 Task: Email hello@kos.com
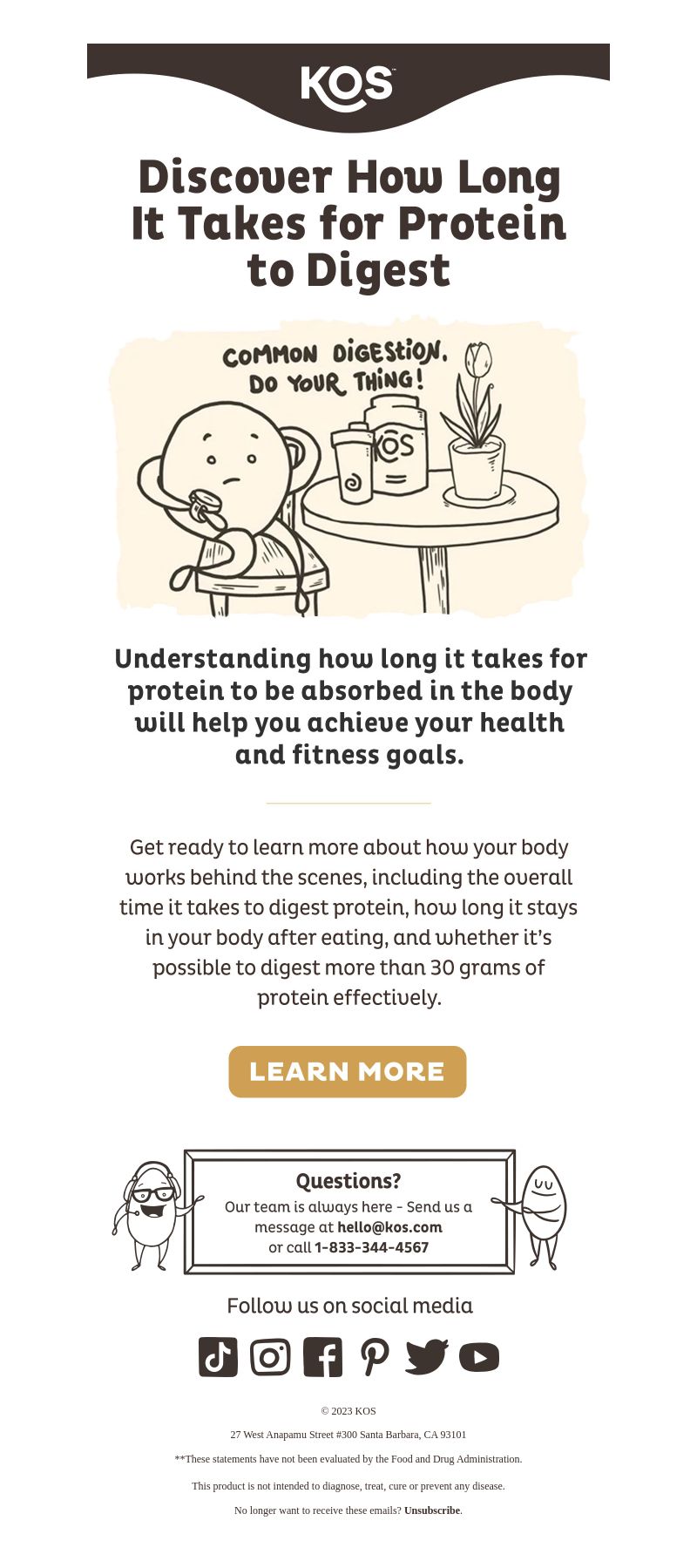(389, 1227)
